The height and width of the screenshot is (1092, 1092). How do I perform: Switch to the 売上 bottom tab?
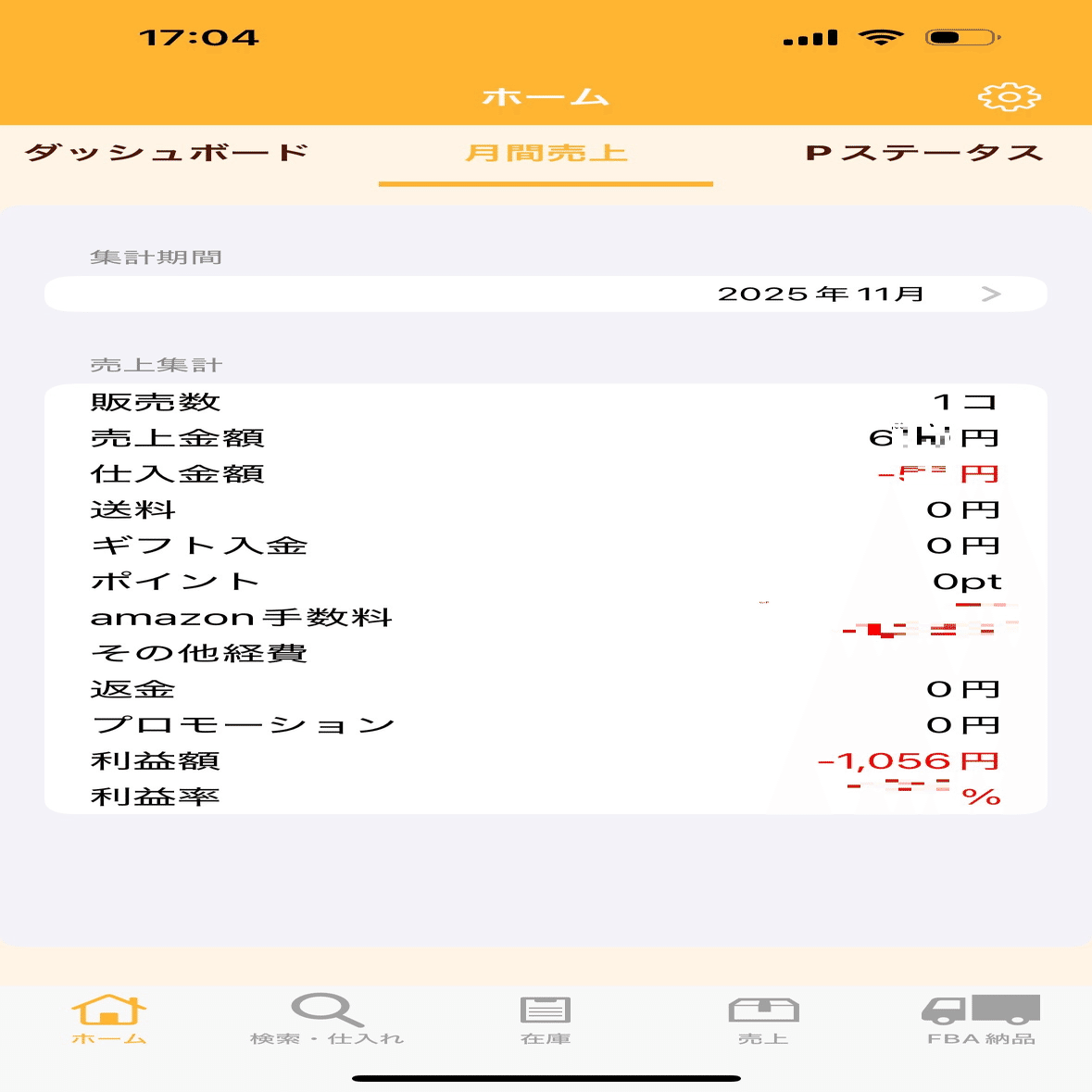pyautogui.click(x=763, y=1020)
